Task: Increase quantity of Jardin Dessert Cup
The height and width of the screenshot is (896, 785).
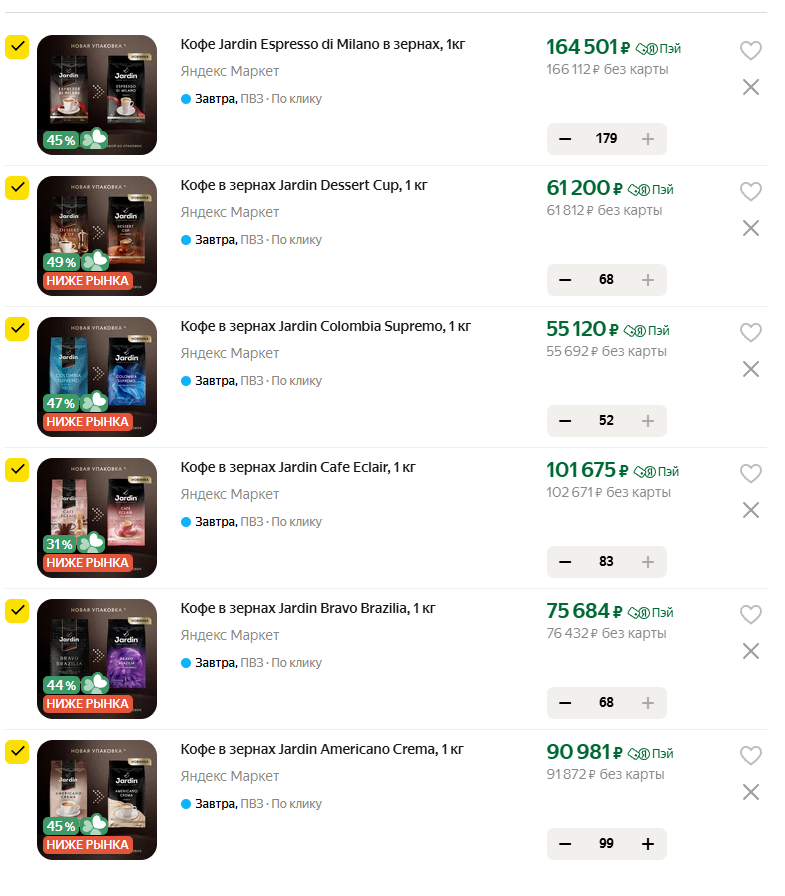Action: coord(647,279)
